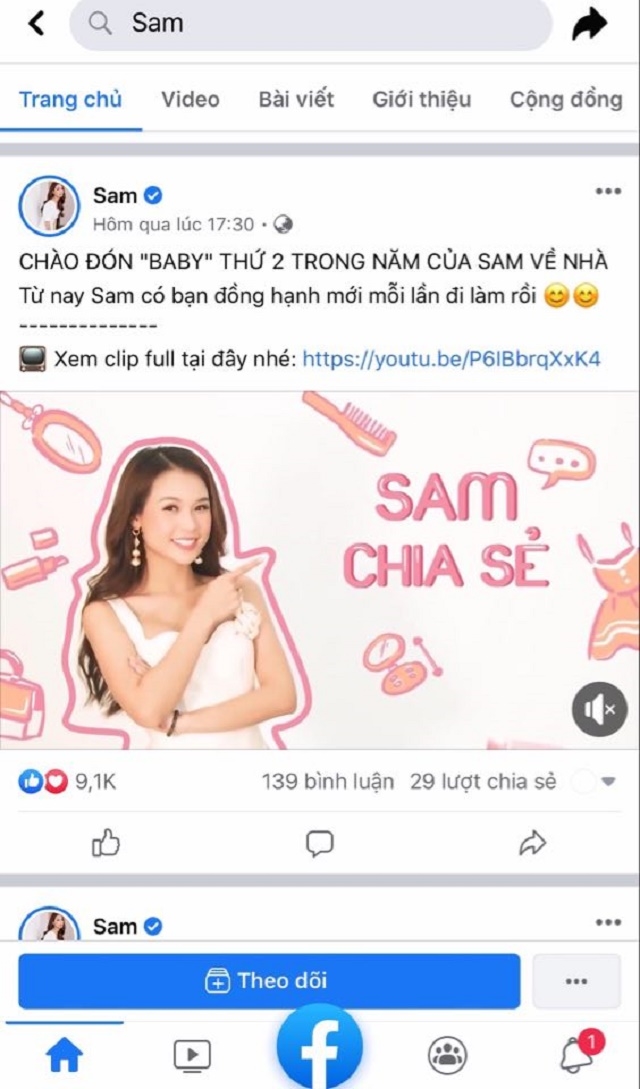Unmute the video with the speaker icon
The width and height of the screenshot is (640, 1089).
pyautogui.click(x=598, y=710)
